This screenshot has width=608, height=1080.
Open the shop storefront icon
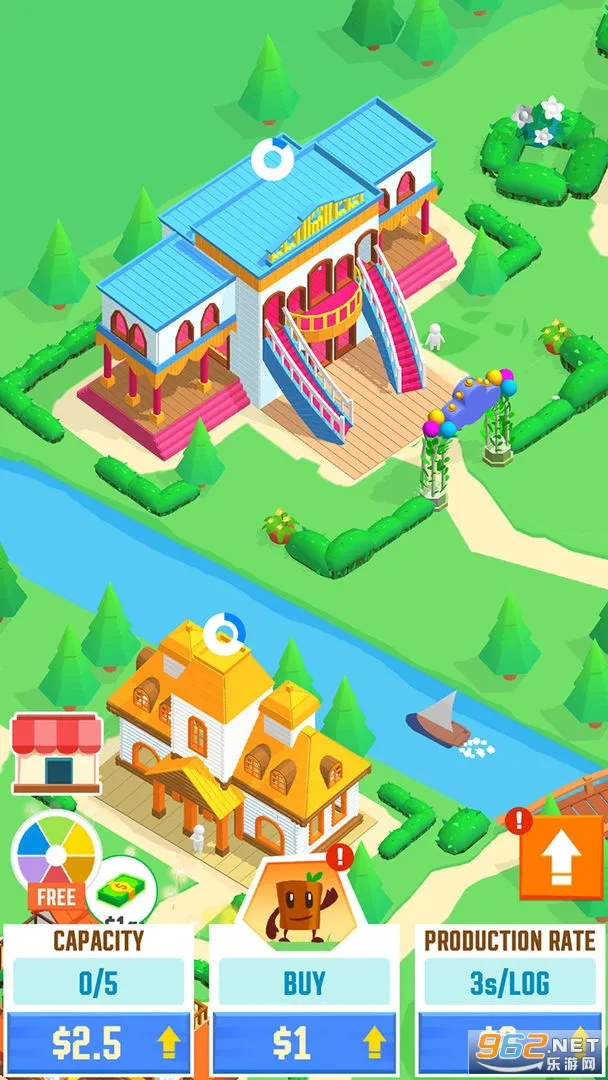click(57, 752)
